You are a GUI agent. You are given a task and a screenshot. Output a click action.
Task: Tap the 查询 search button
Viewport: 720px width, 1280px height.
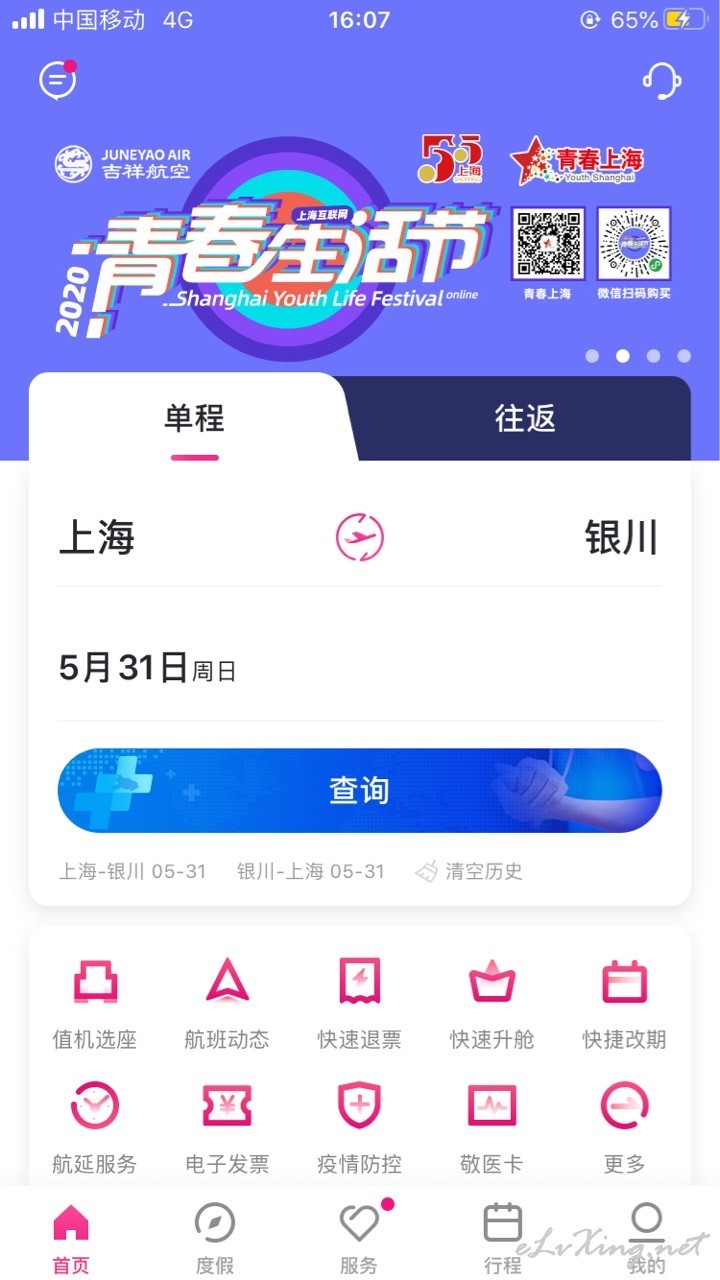(x=359, y=790)
